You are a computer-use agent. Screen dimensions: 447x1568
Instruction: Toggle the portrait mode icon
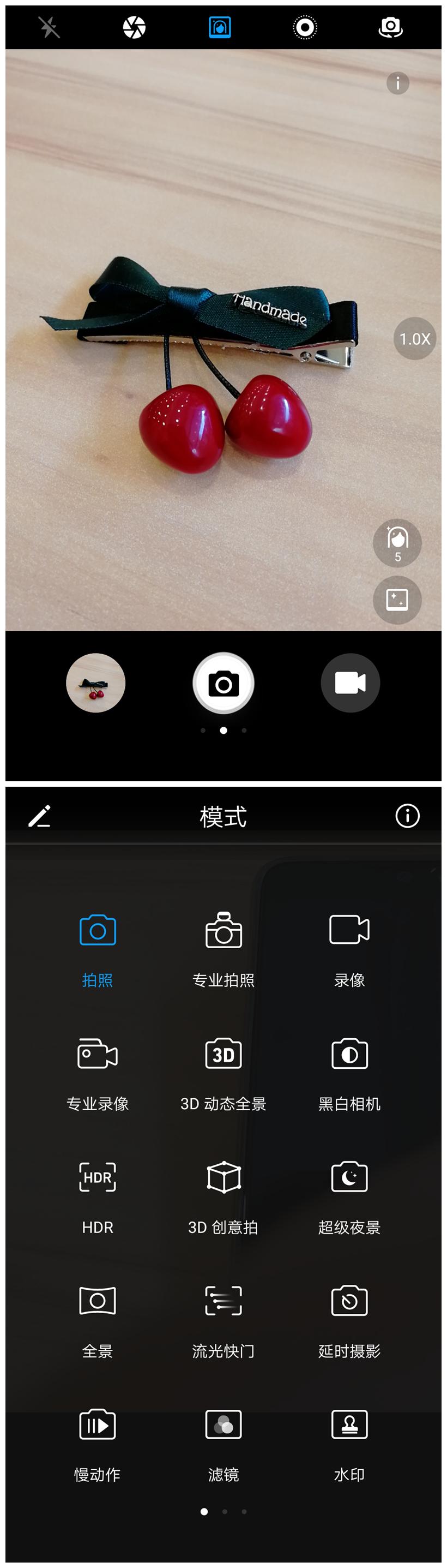click(220, 27)
